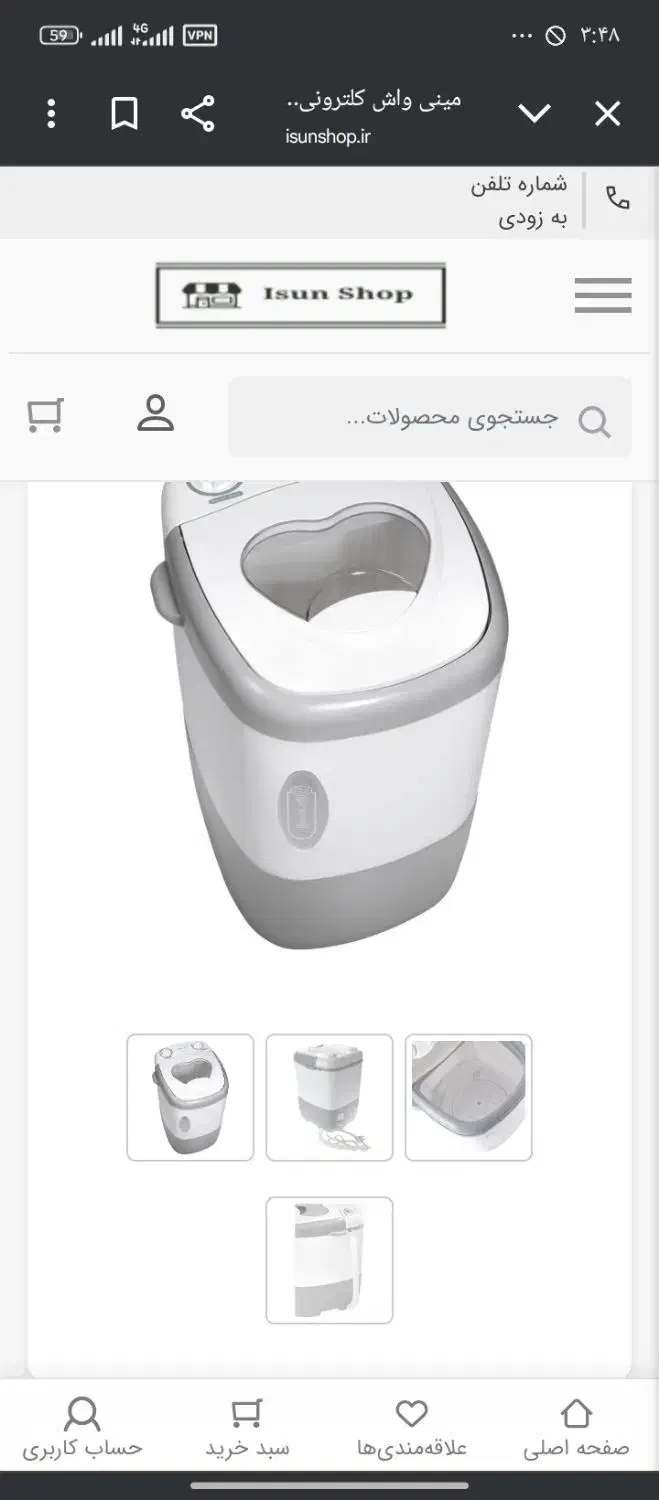Tap the product search field
This screenshot has width=659, height=1500.
pyautogui.click(x=430, y=417)
